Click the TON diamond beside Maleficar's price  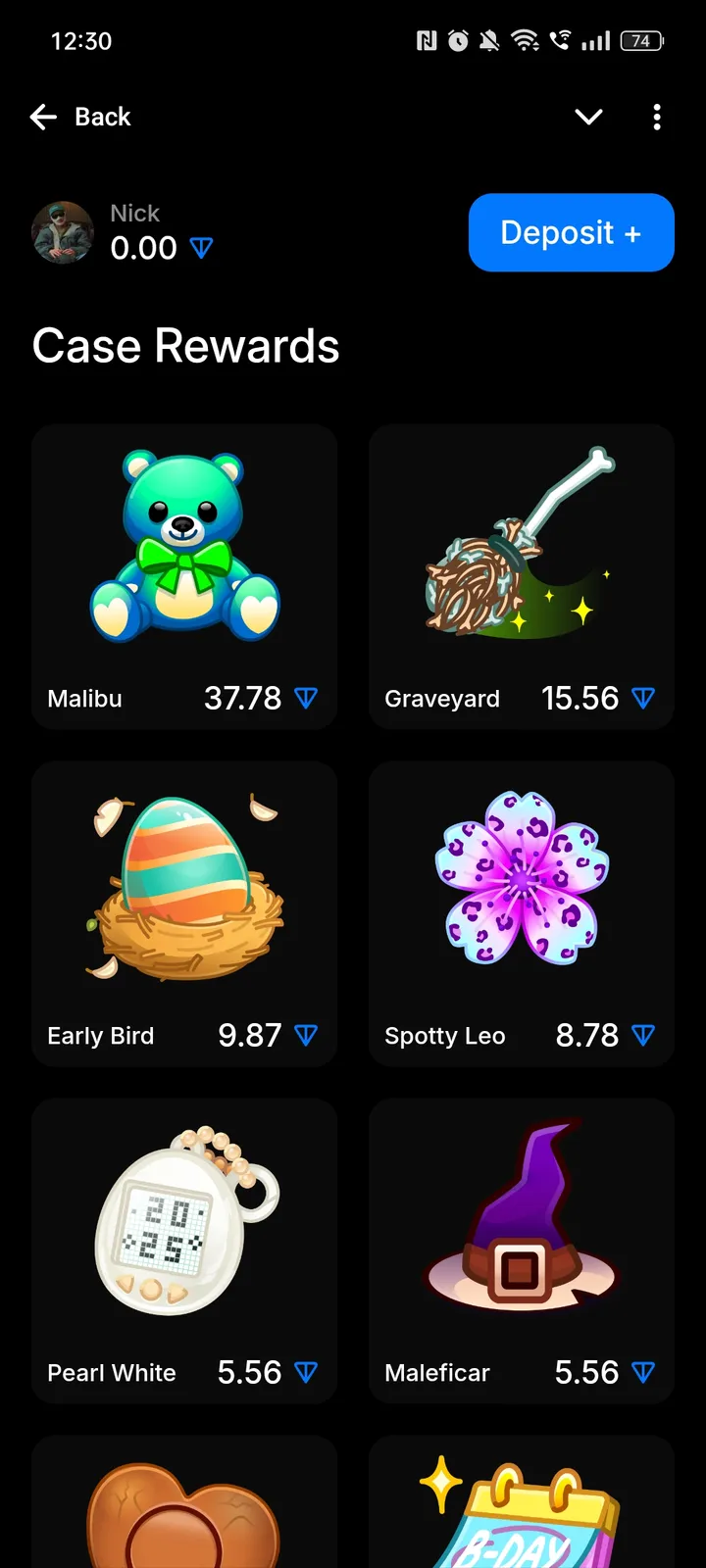[x=642, y=1372]
